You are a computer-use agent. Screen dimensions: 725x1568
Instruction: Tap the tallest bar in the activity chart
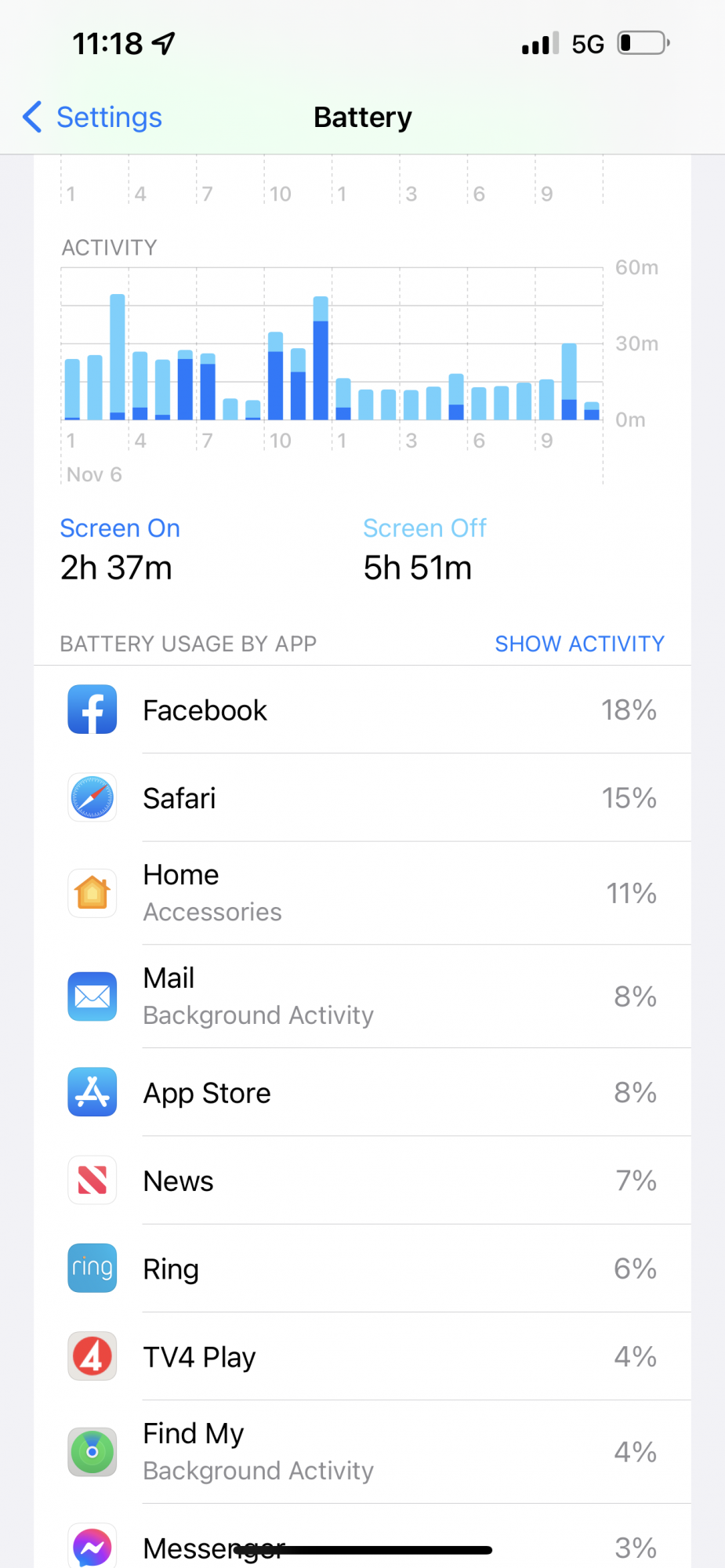(x=118, y=357)
